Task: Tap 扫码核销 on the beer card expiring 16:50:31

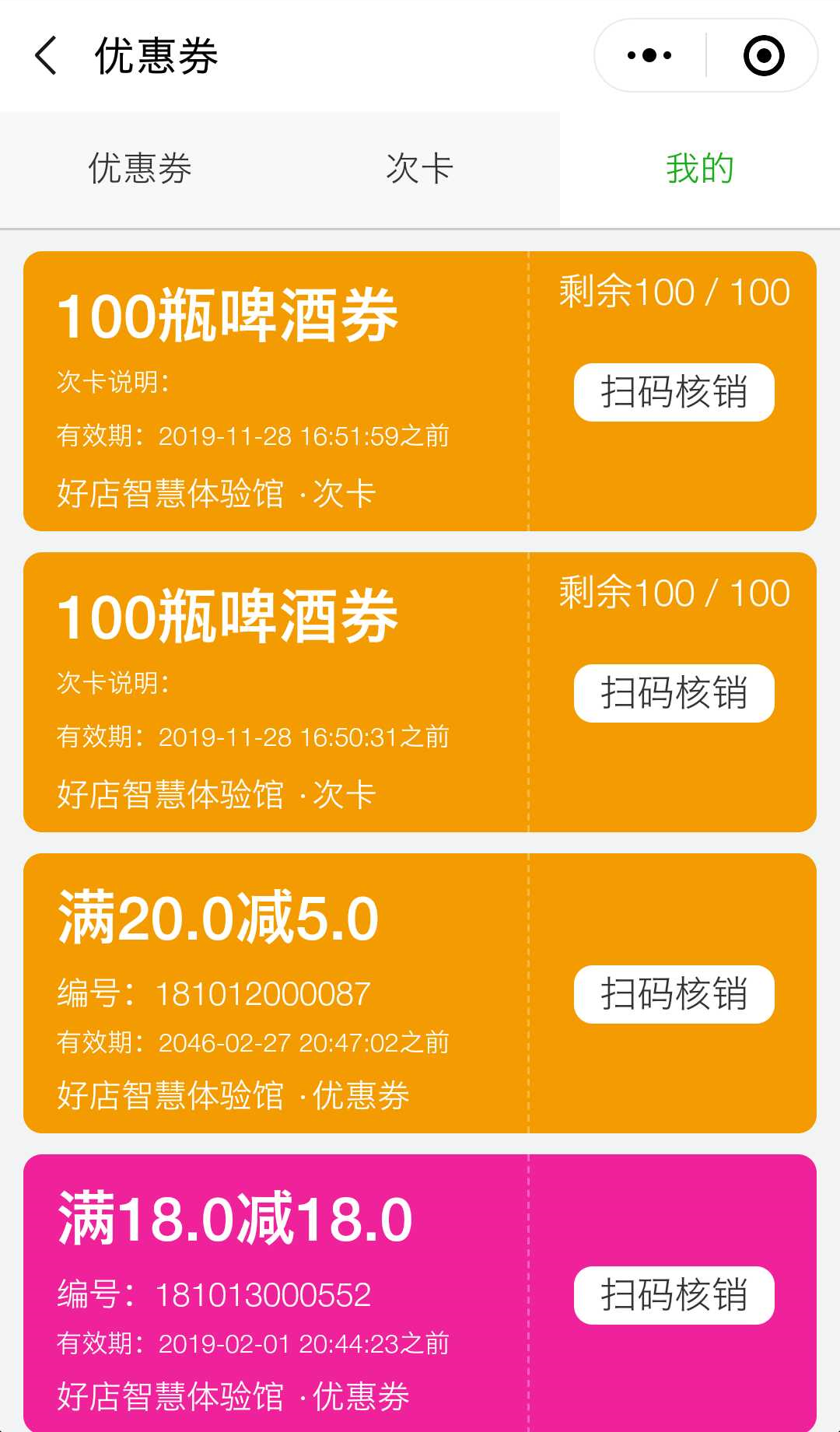Action: [674, 693]
